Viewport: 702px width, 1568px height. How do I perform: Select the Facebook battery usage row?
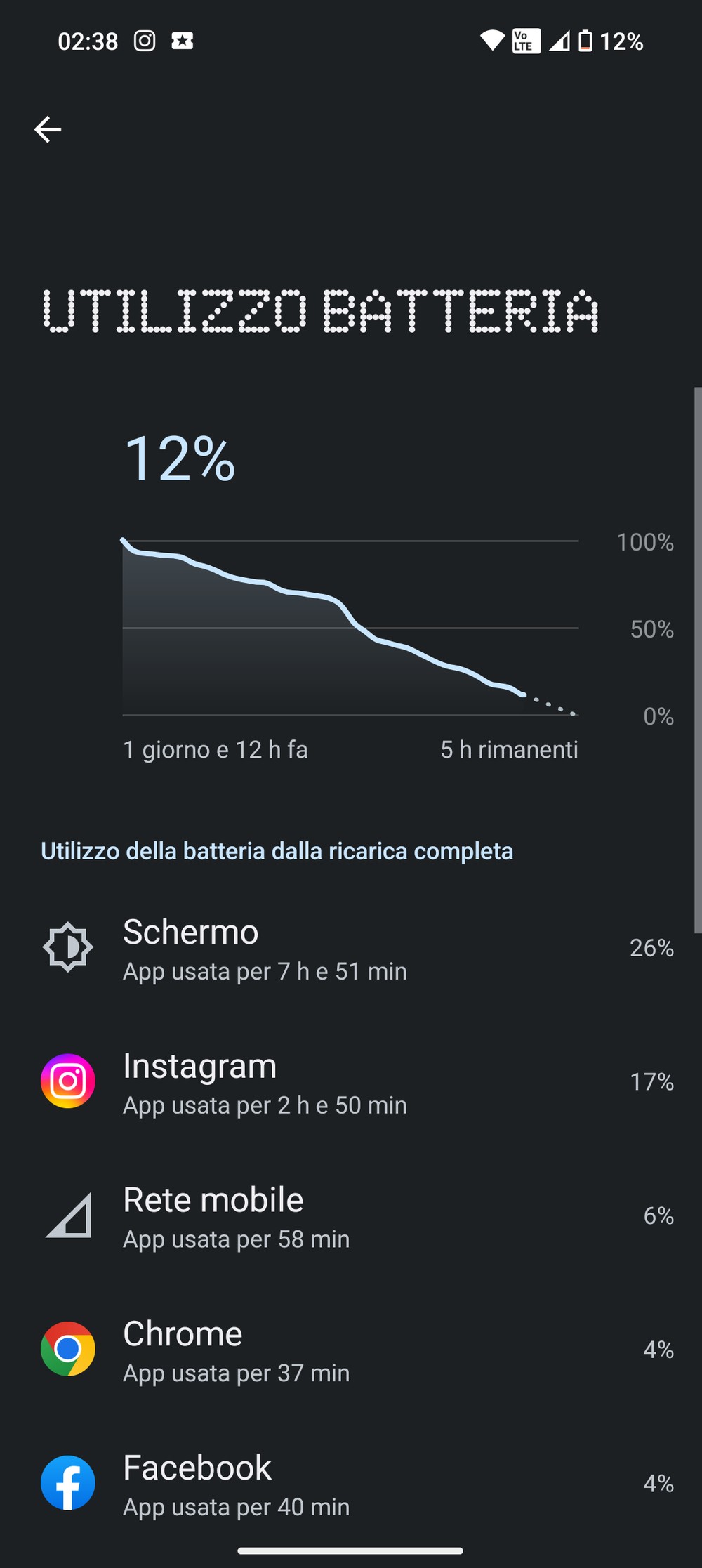(351, 1484)
